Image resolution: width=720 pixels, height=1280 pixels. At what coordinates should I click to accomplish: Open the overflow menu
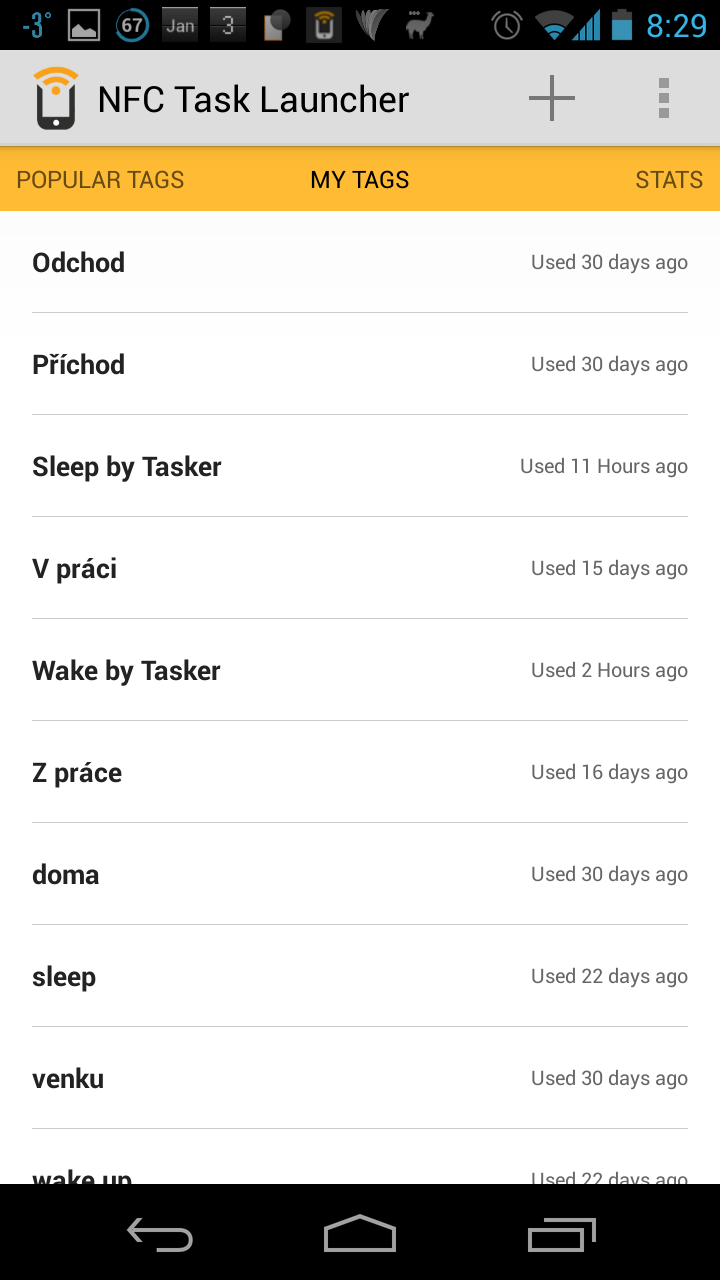coord(664,98)
